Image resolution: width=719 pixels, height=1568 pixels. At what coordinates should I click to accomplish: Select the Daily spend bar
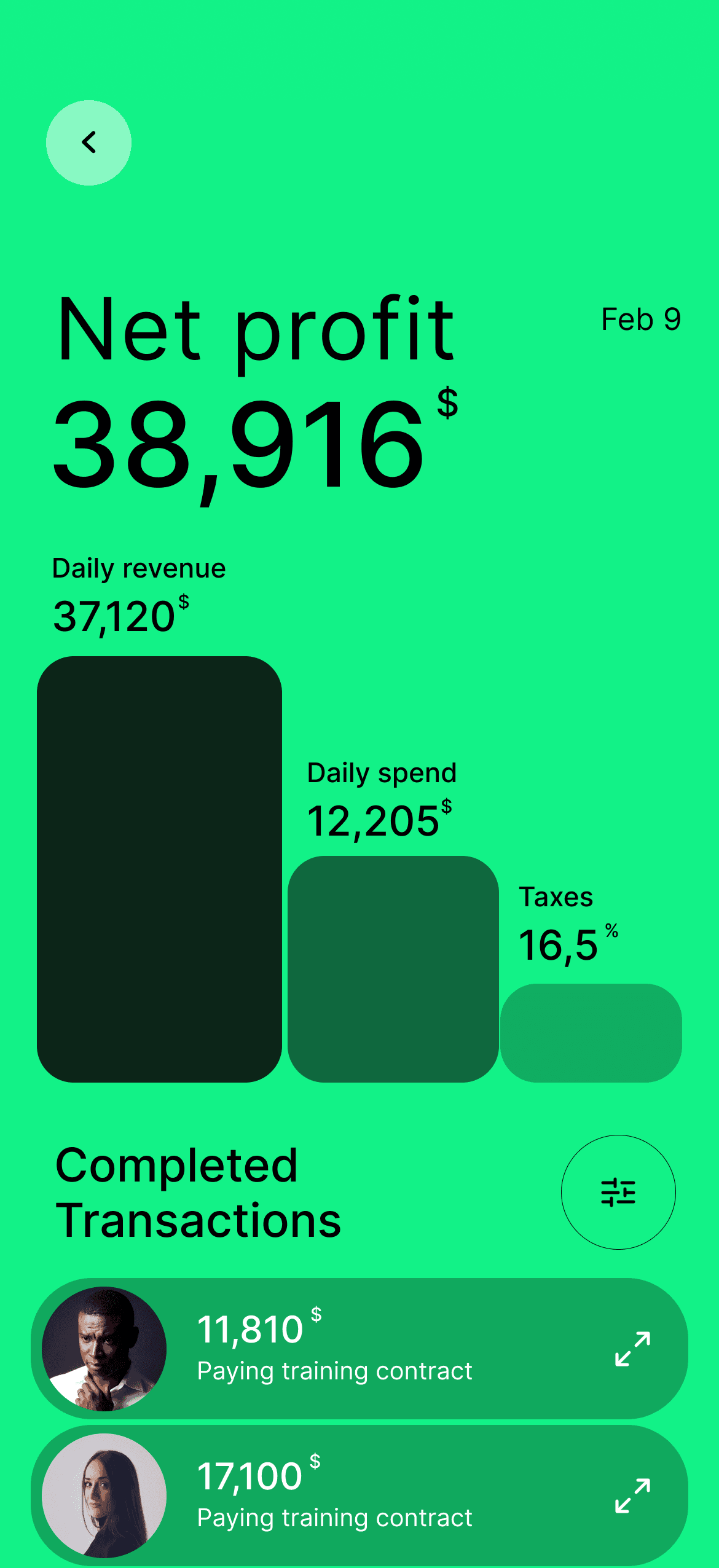point(393,969)
